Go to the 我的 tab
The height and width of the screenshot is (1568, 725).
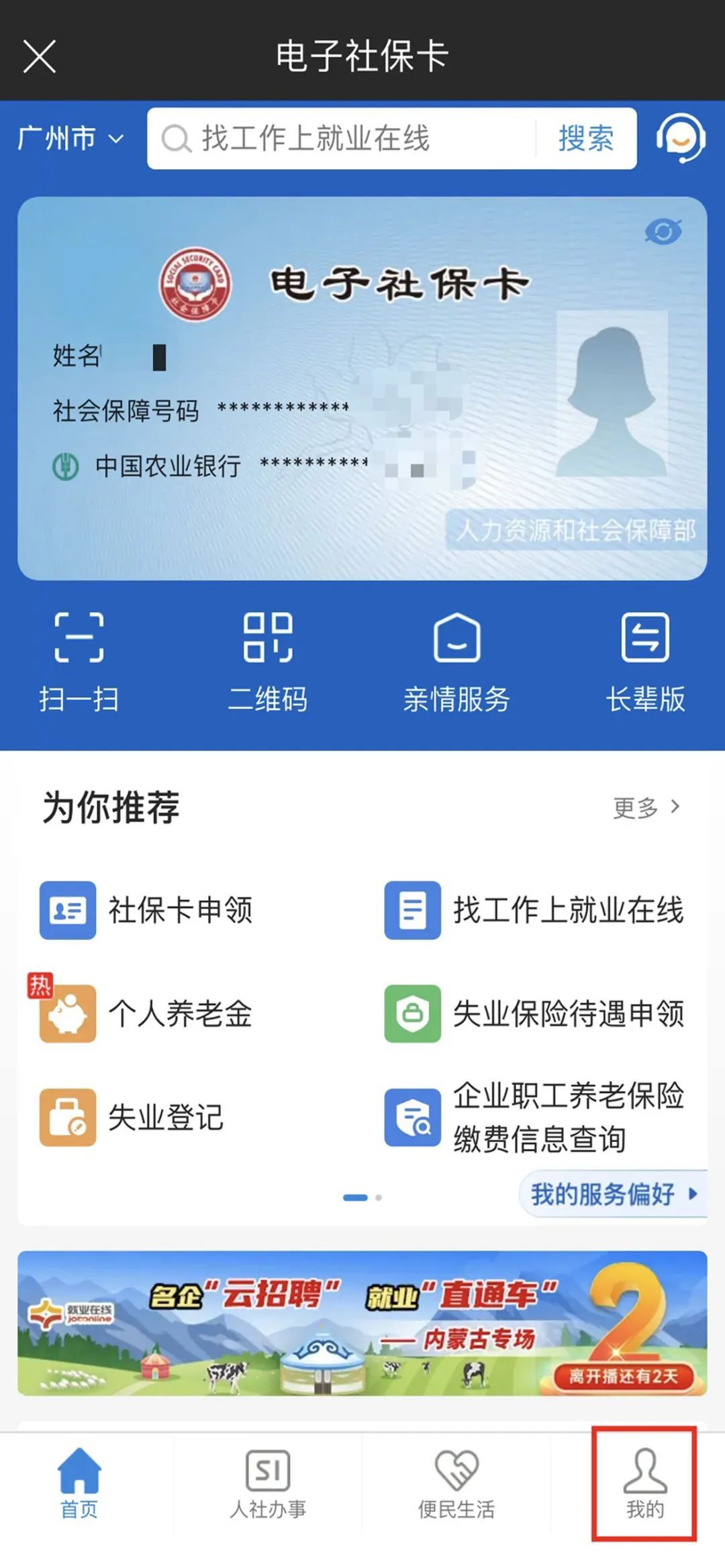coord(644,1484)
